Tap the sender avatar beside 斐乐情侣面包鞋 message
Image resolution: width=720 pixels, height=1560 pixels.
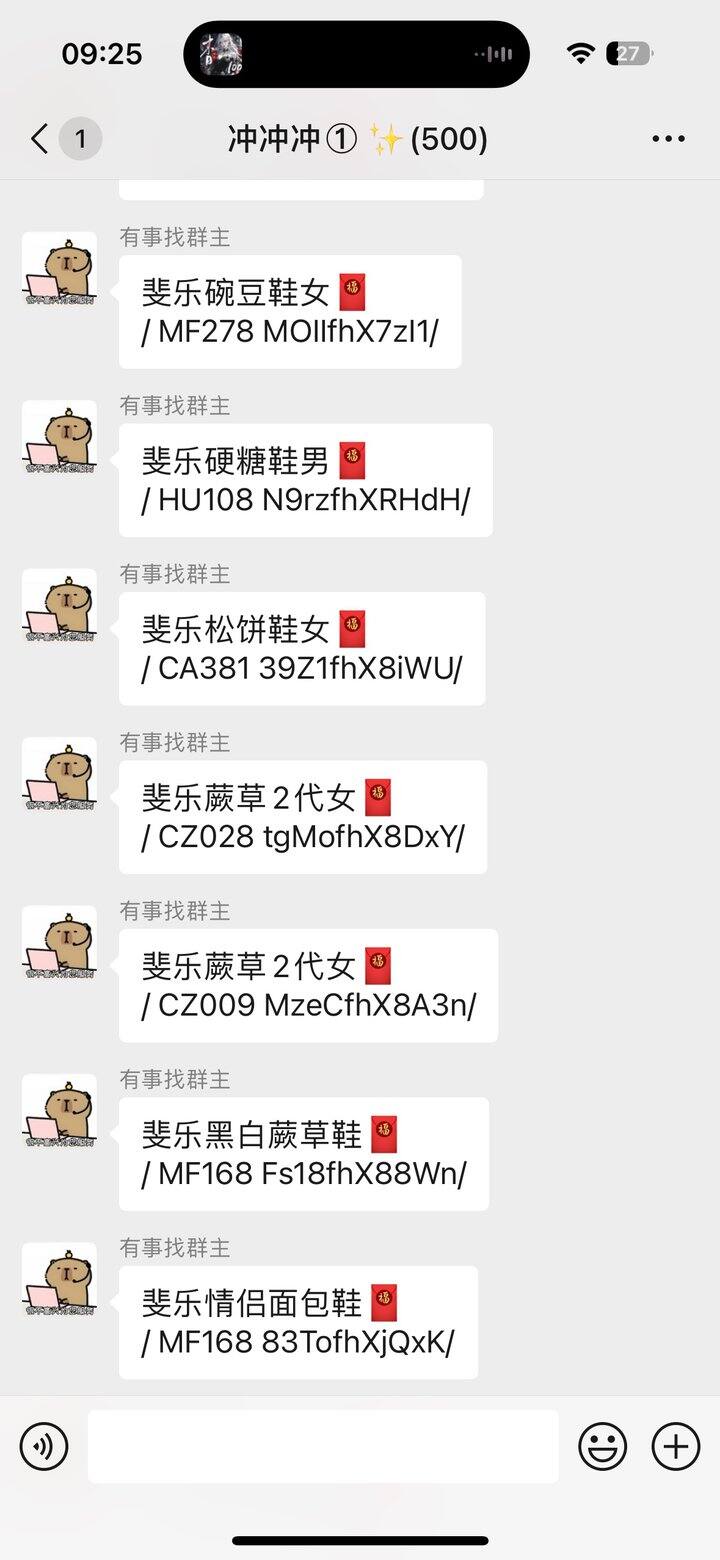(x=60, y=1280)
